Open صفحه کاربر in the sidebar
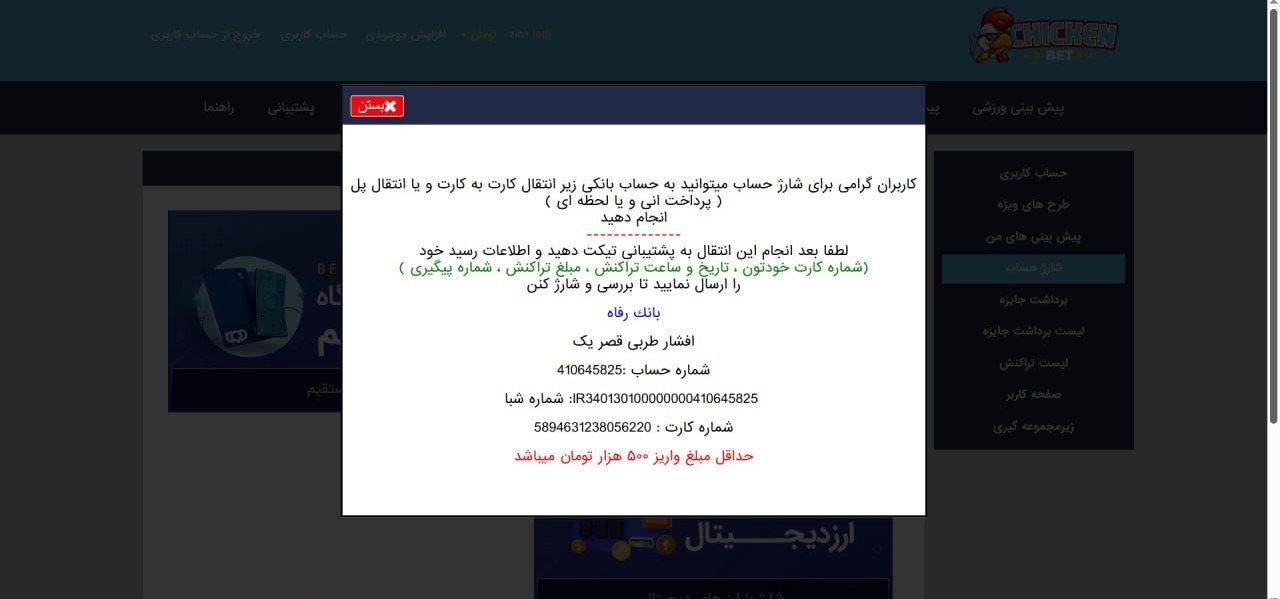Image resolution: width=1280 pixels, height=599 pixels. [1033, 395]
